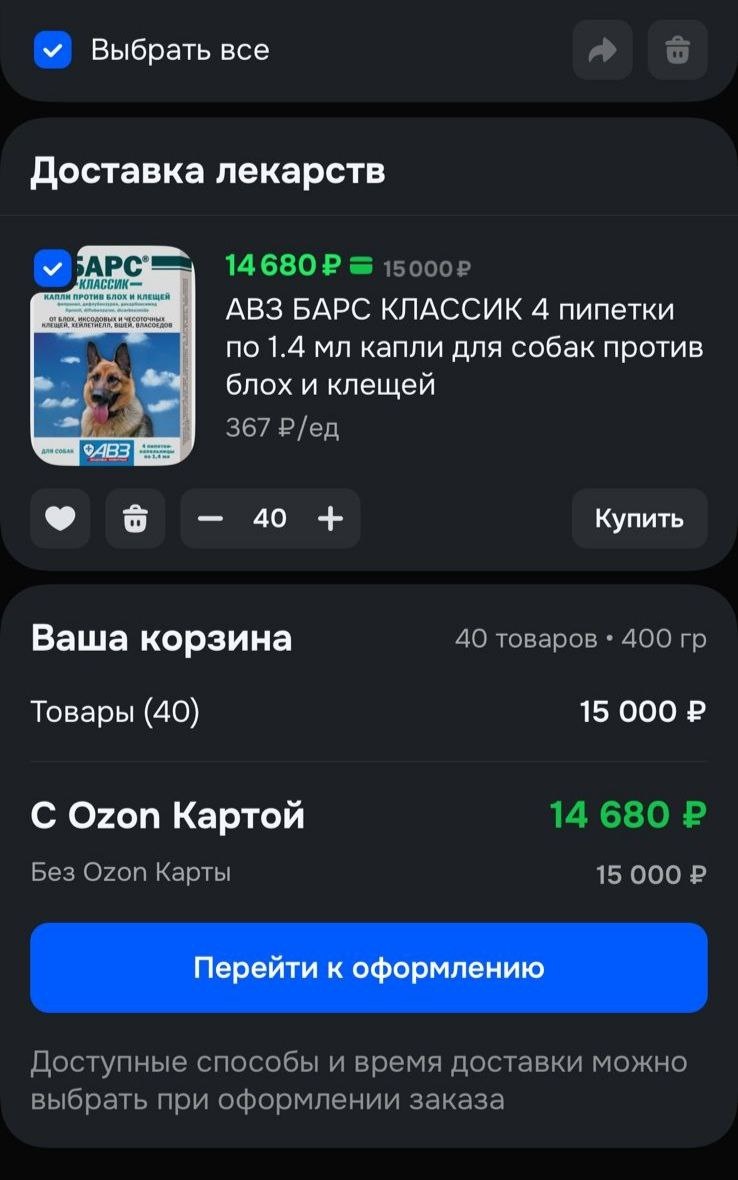Increase quantity with the plus icon

330,518
